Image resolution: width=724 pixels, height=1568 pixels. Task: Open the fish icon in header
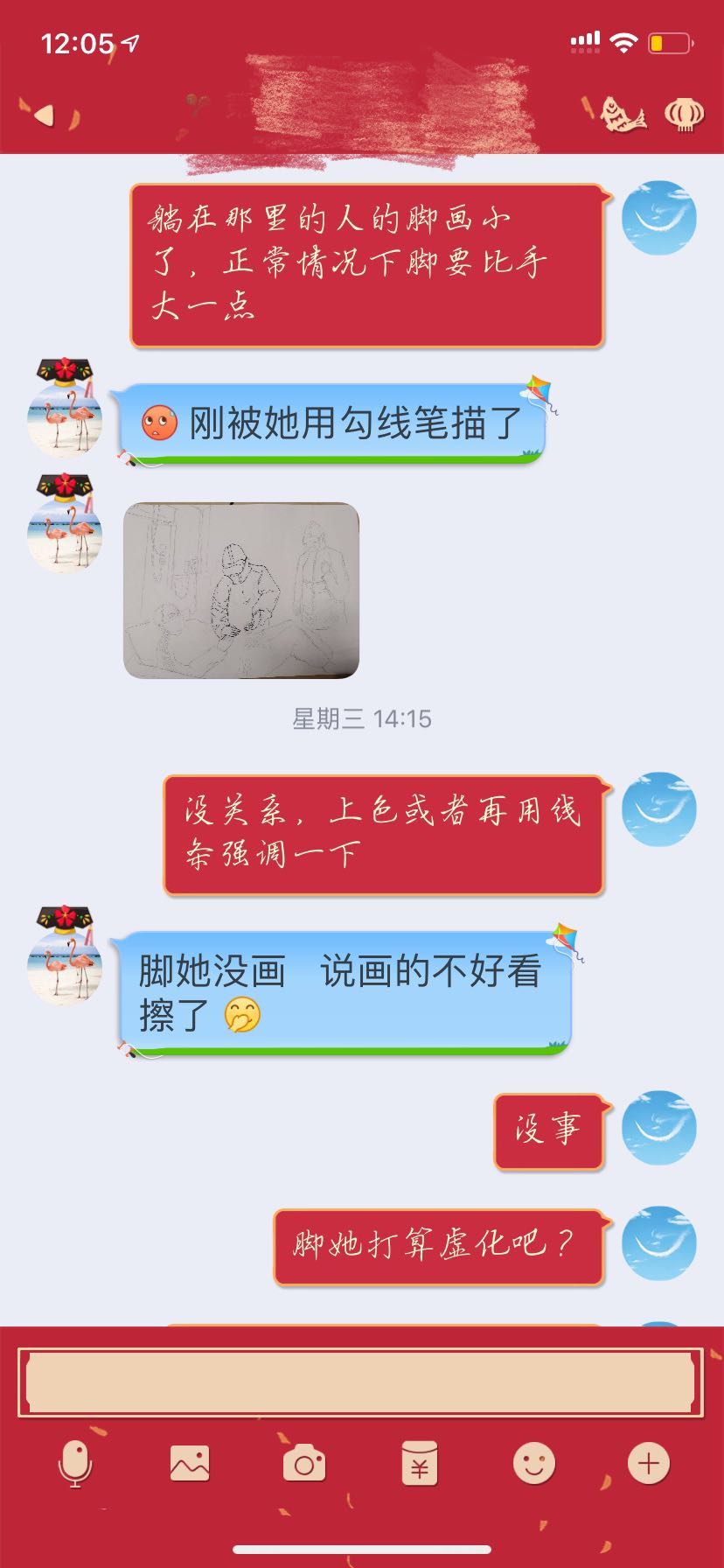pos(623,115)
